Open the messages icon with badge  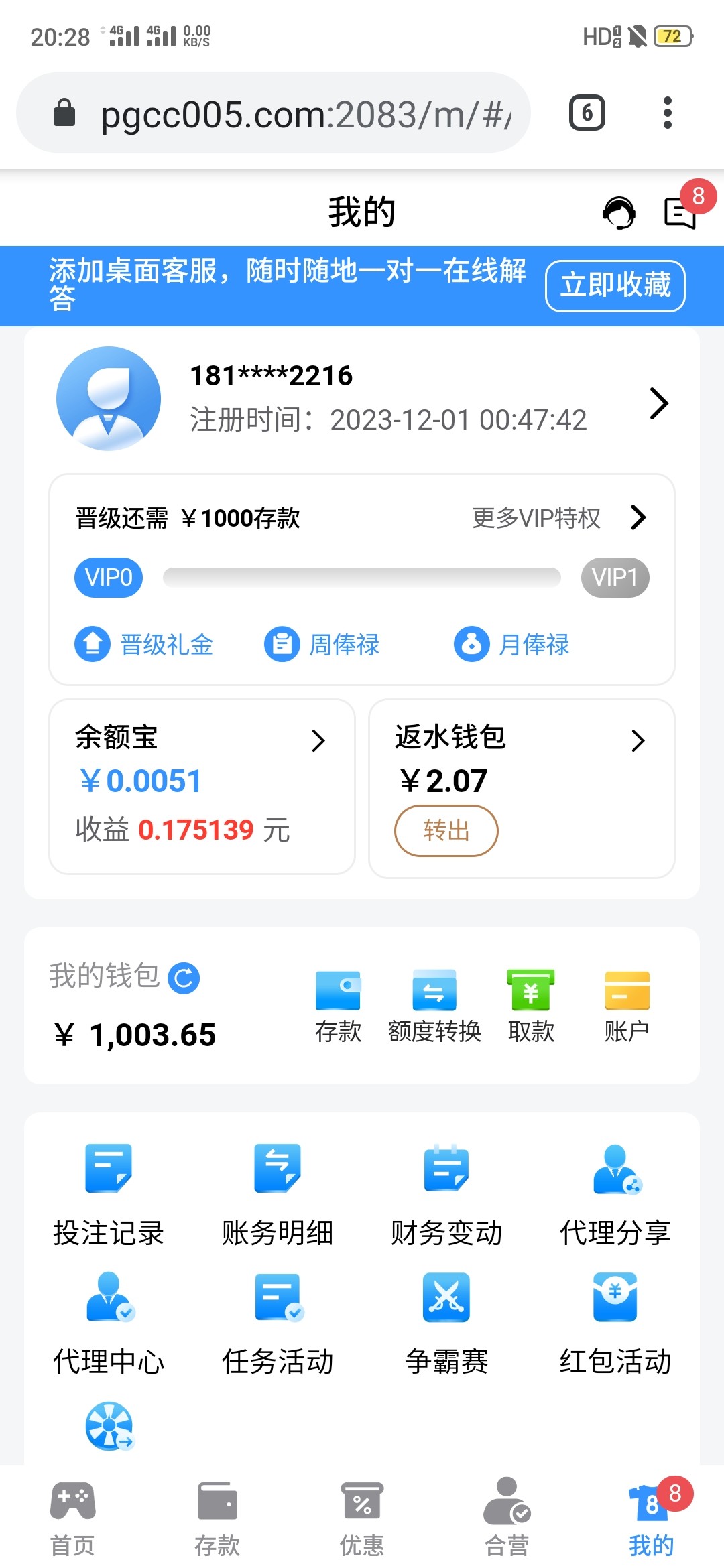(x=681, y=214)
